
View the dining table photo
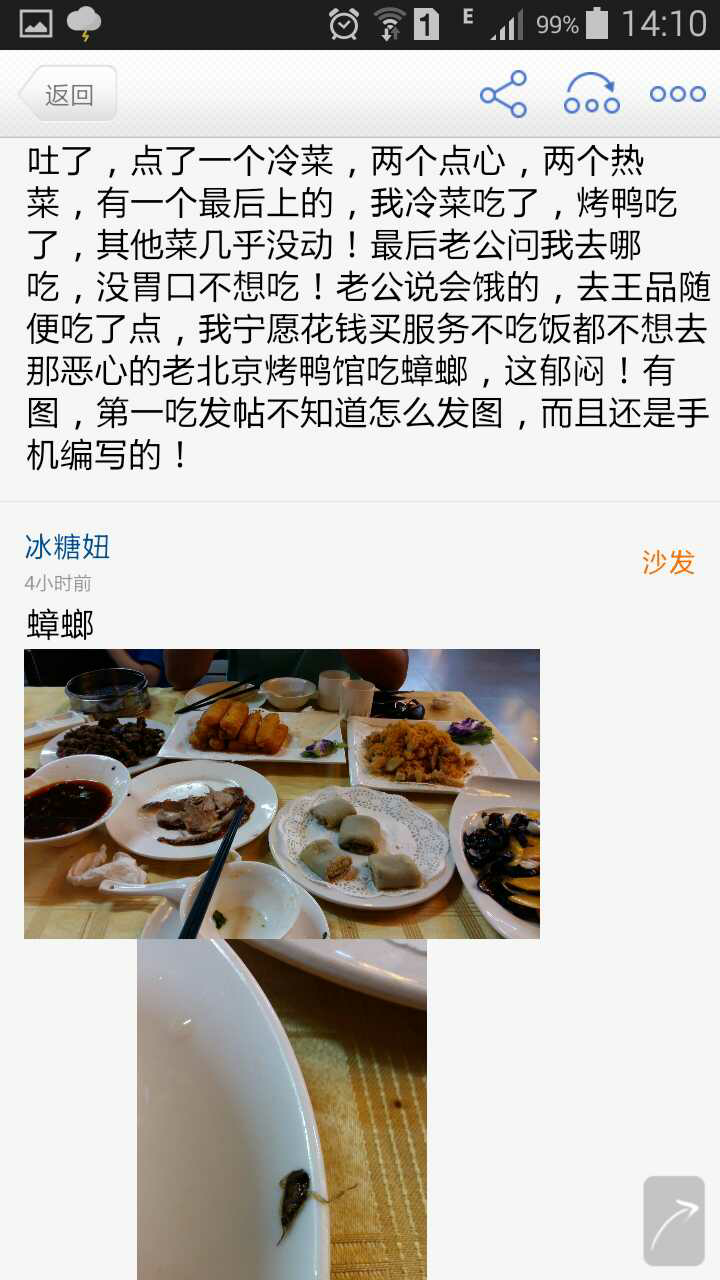282,794
